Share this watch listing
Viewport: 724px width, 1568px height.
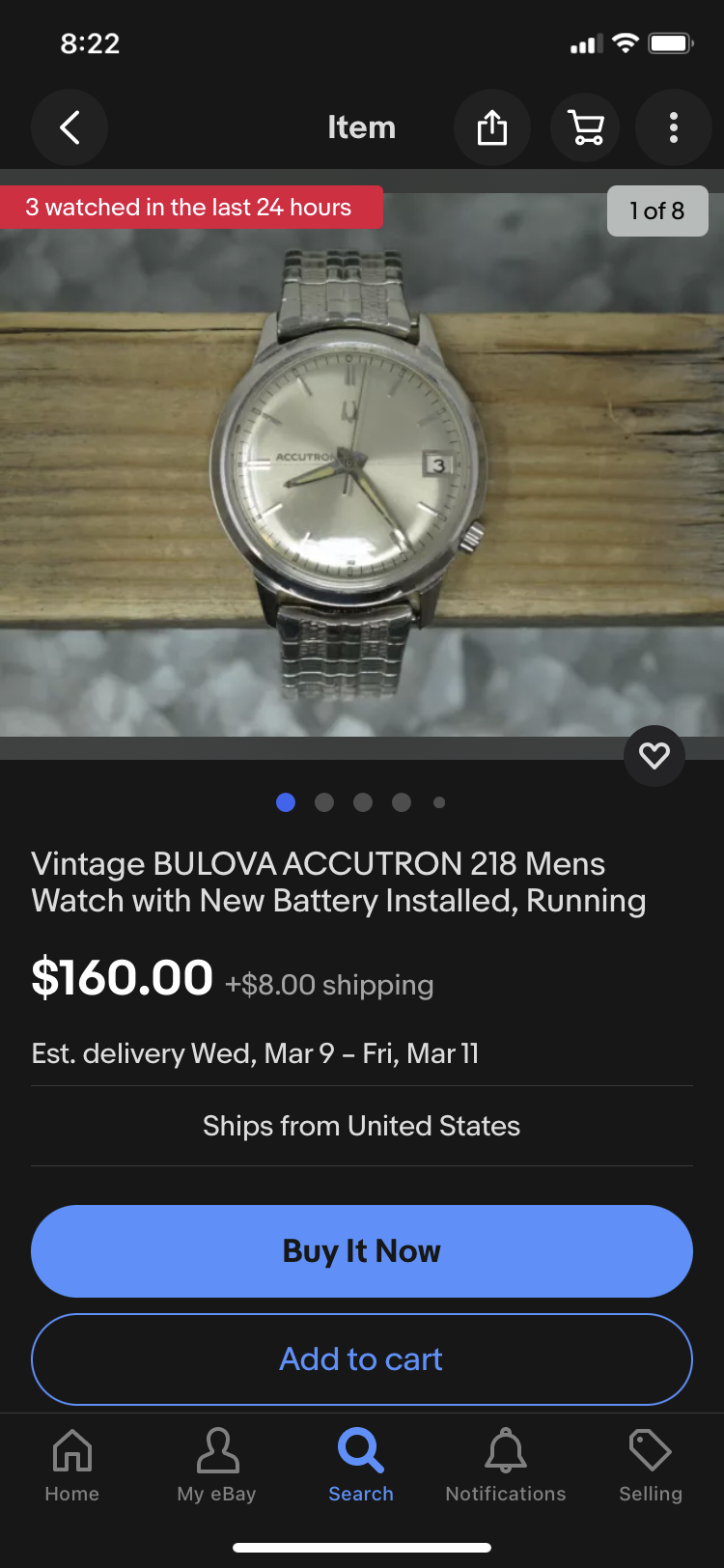point(492,127)
